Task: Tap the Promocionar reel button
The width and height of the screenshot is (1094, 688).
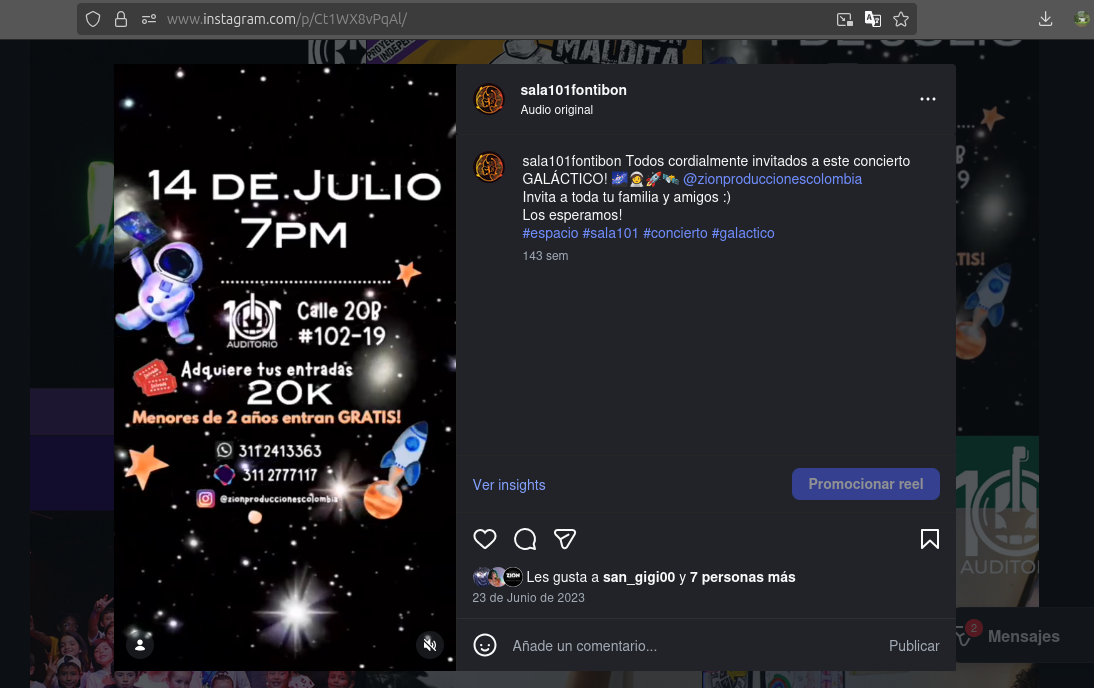Action: pos(866,484)
